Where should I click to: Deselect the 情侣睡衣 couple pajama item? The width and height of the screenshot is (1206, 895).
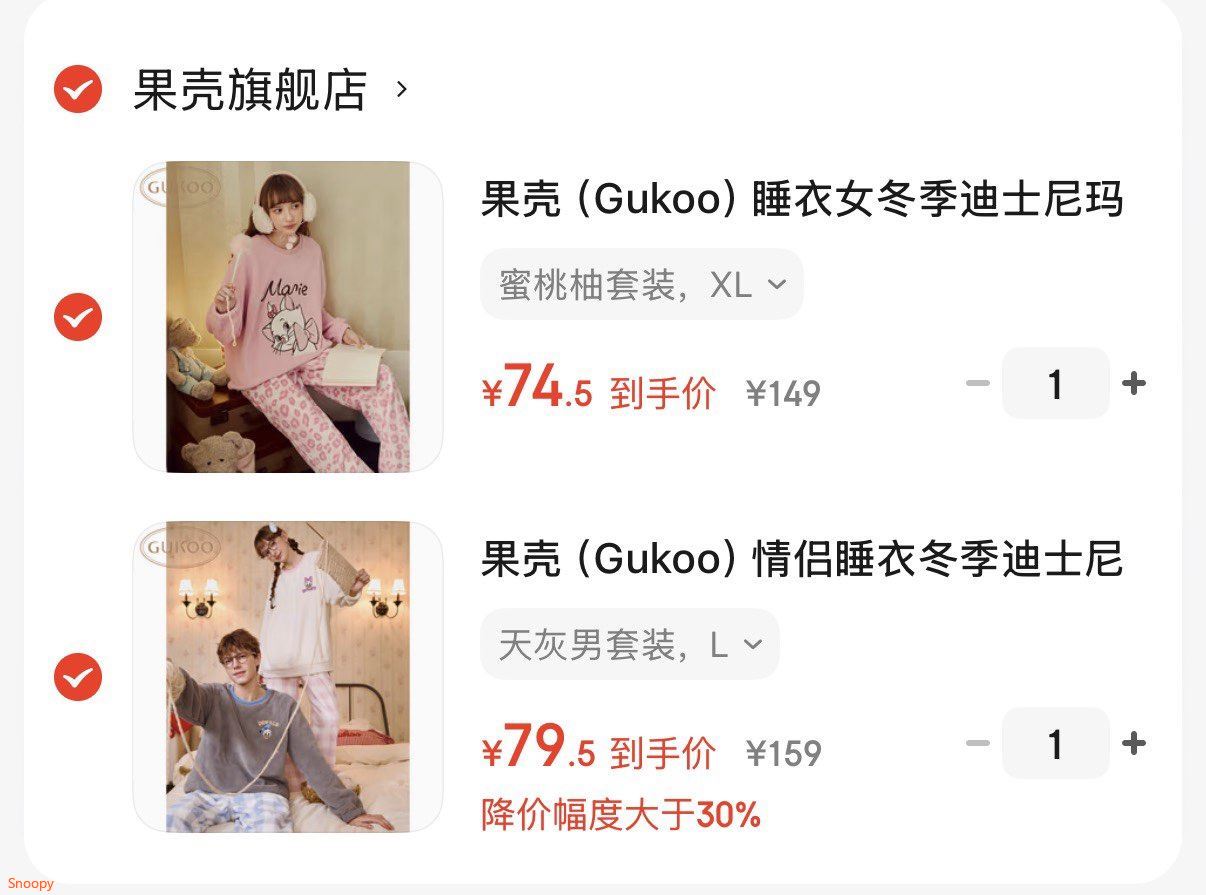(x=78, y=677)
